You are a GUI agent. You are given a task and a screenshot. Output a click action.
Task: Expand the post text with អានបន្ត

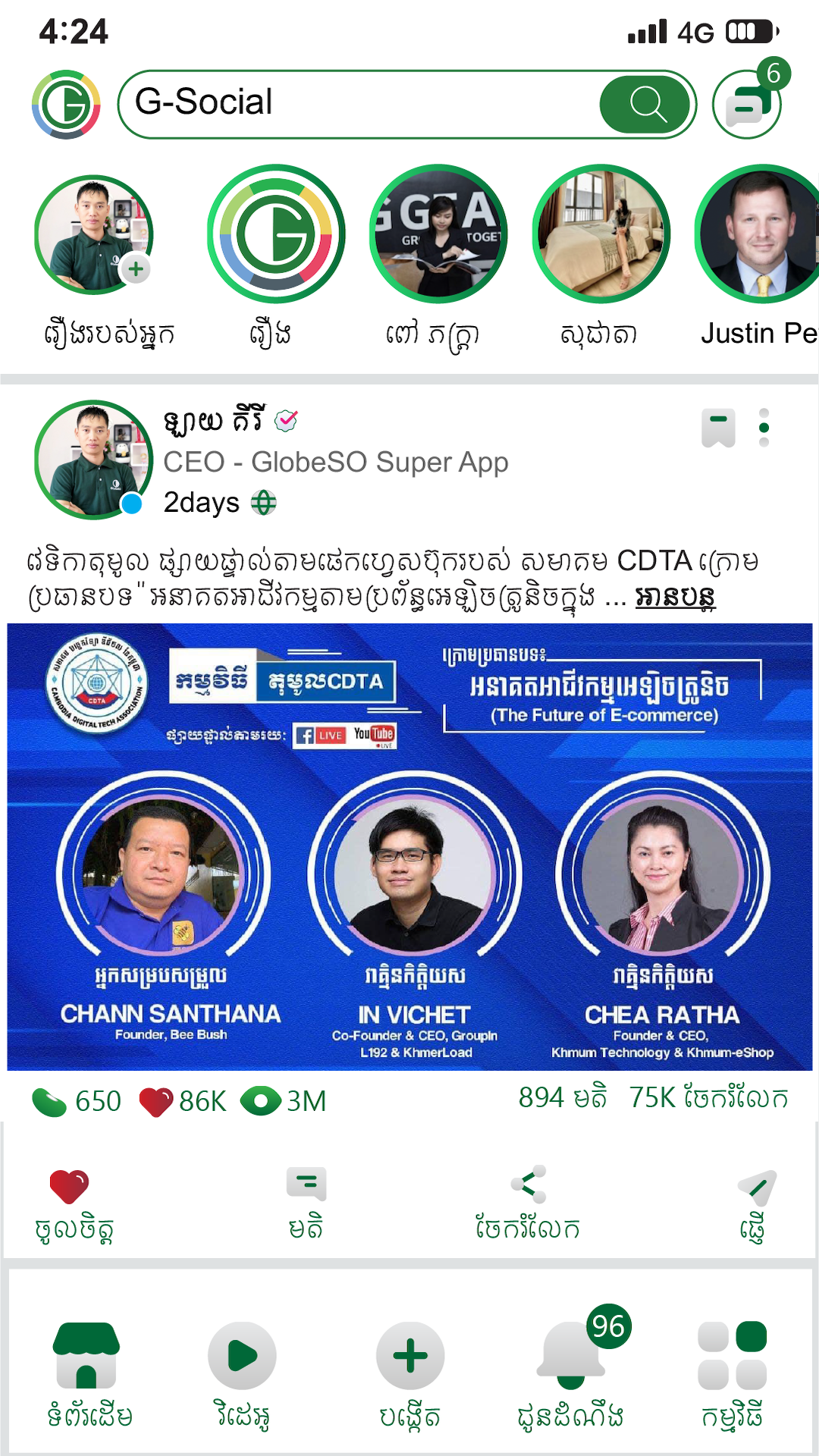(675, 598)
